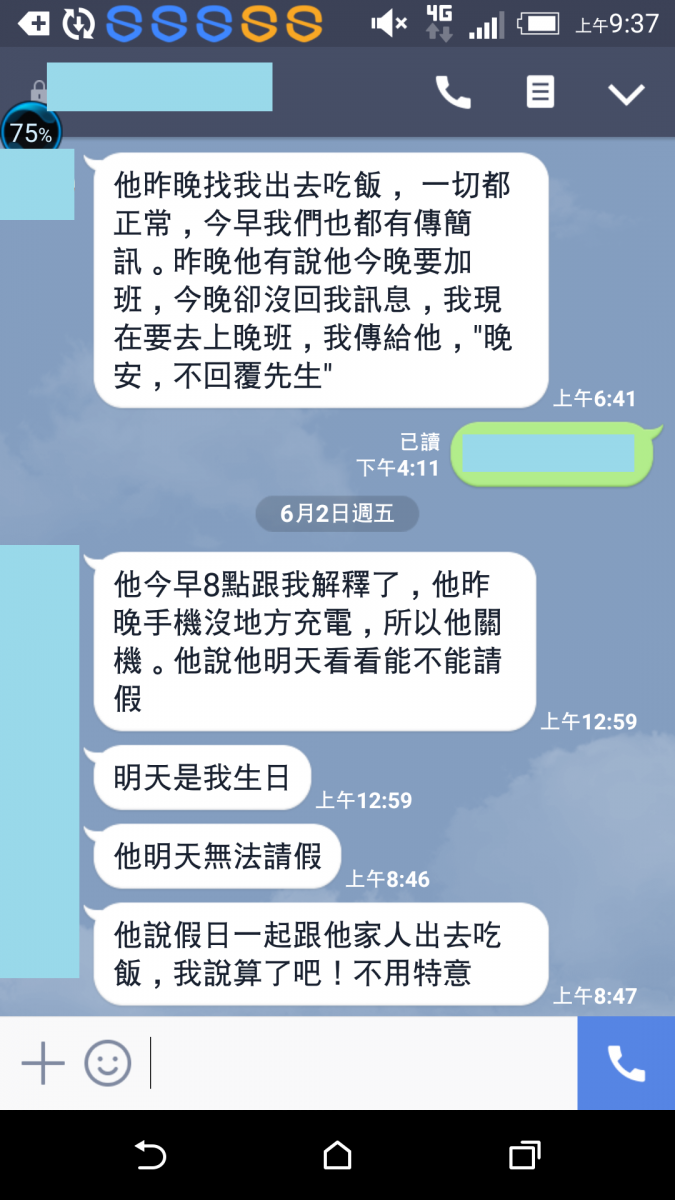Start a voice call from the header
Viewport: 675px width, 1200px height.
(453, 93)
